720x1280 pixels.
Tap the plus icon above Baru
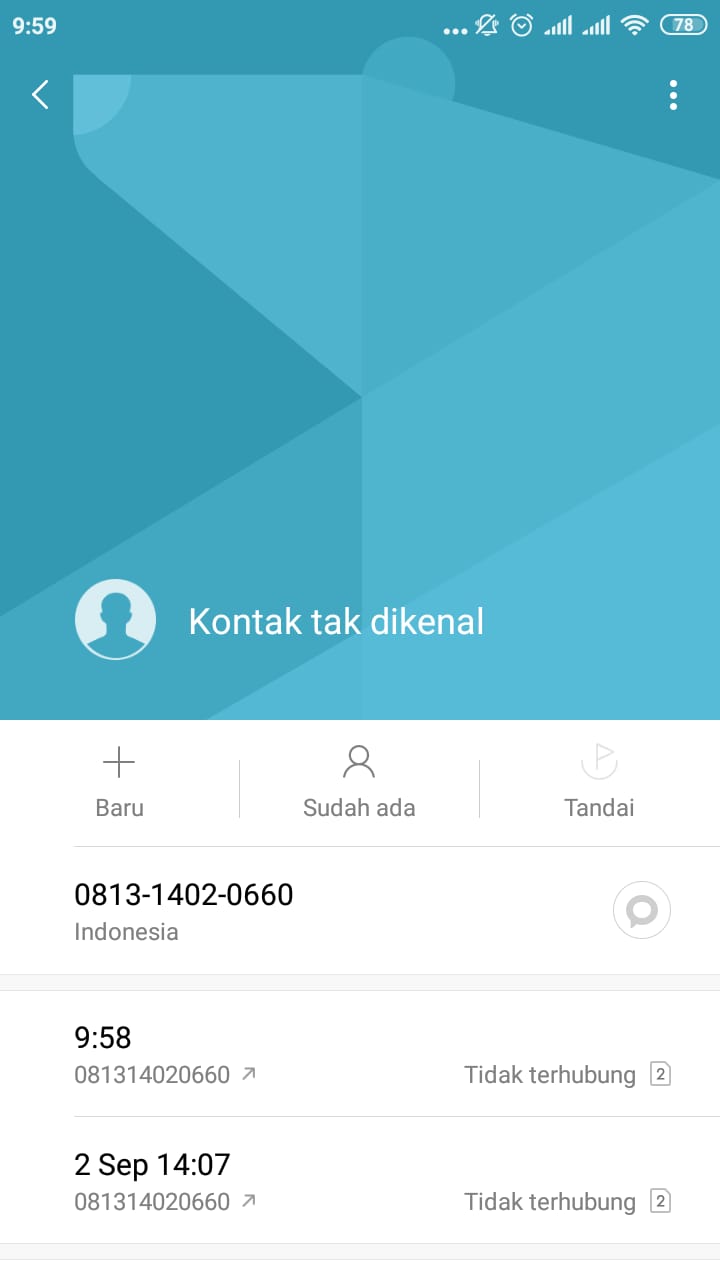119,761
